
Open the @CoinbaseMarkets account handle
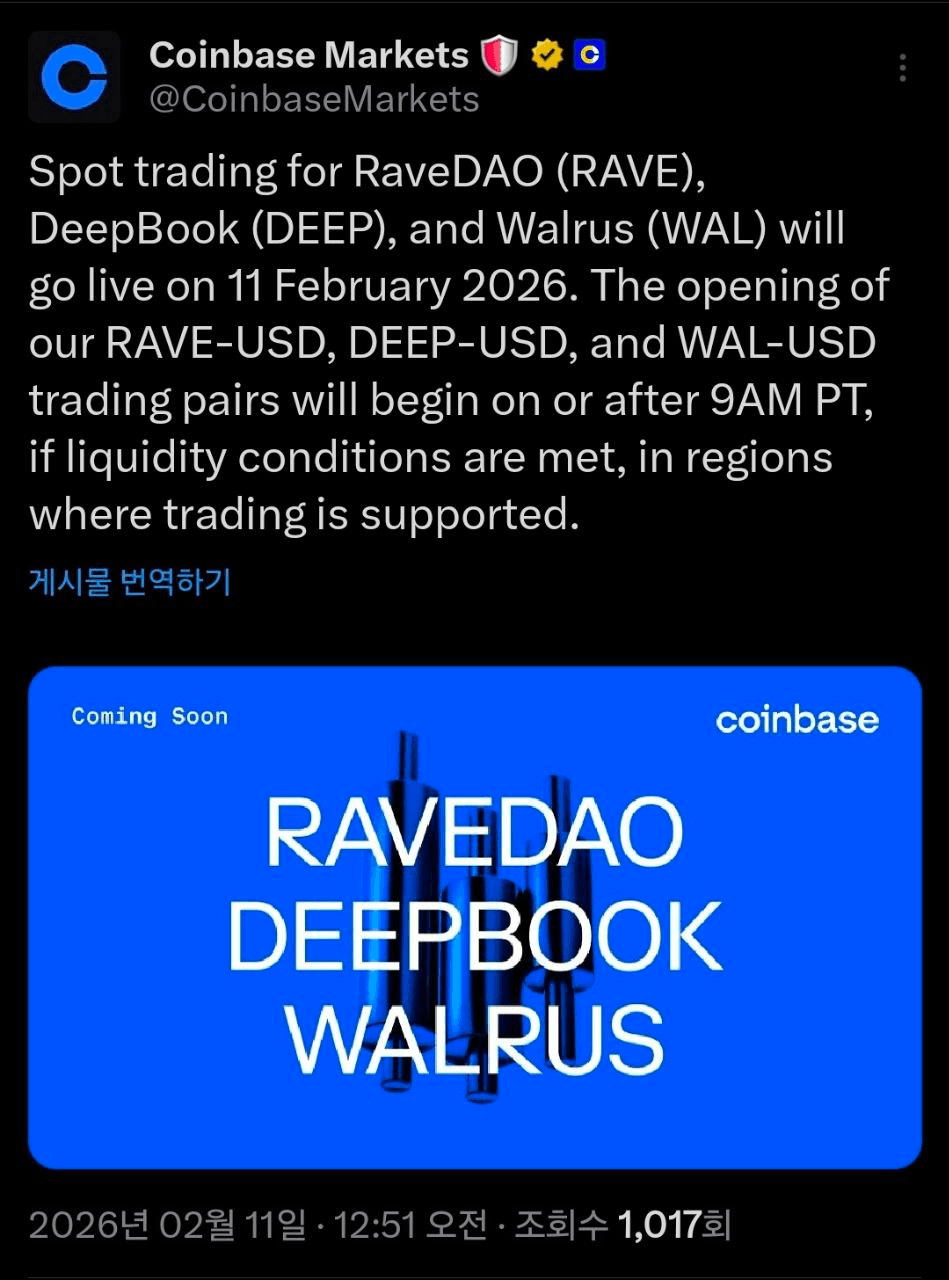click(314, 100)
